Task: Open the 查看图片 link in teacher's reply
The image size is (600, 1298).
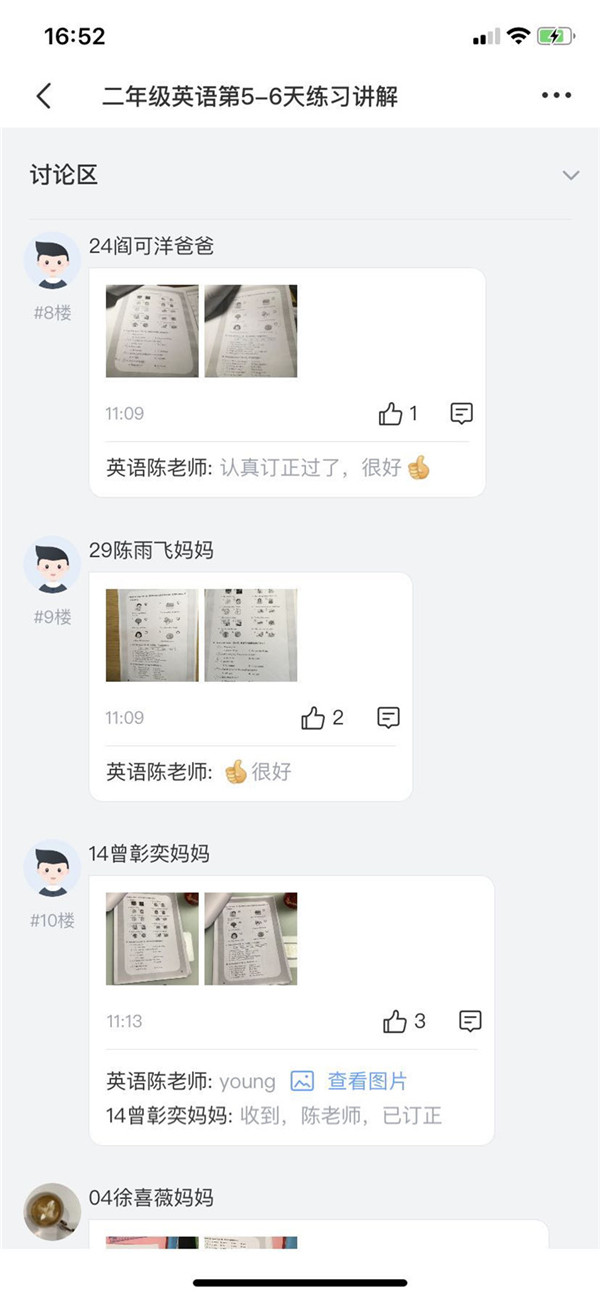Action: pyautogui.click(x=366, y=1081)
